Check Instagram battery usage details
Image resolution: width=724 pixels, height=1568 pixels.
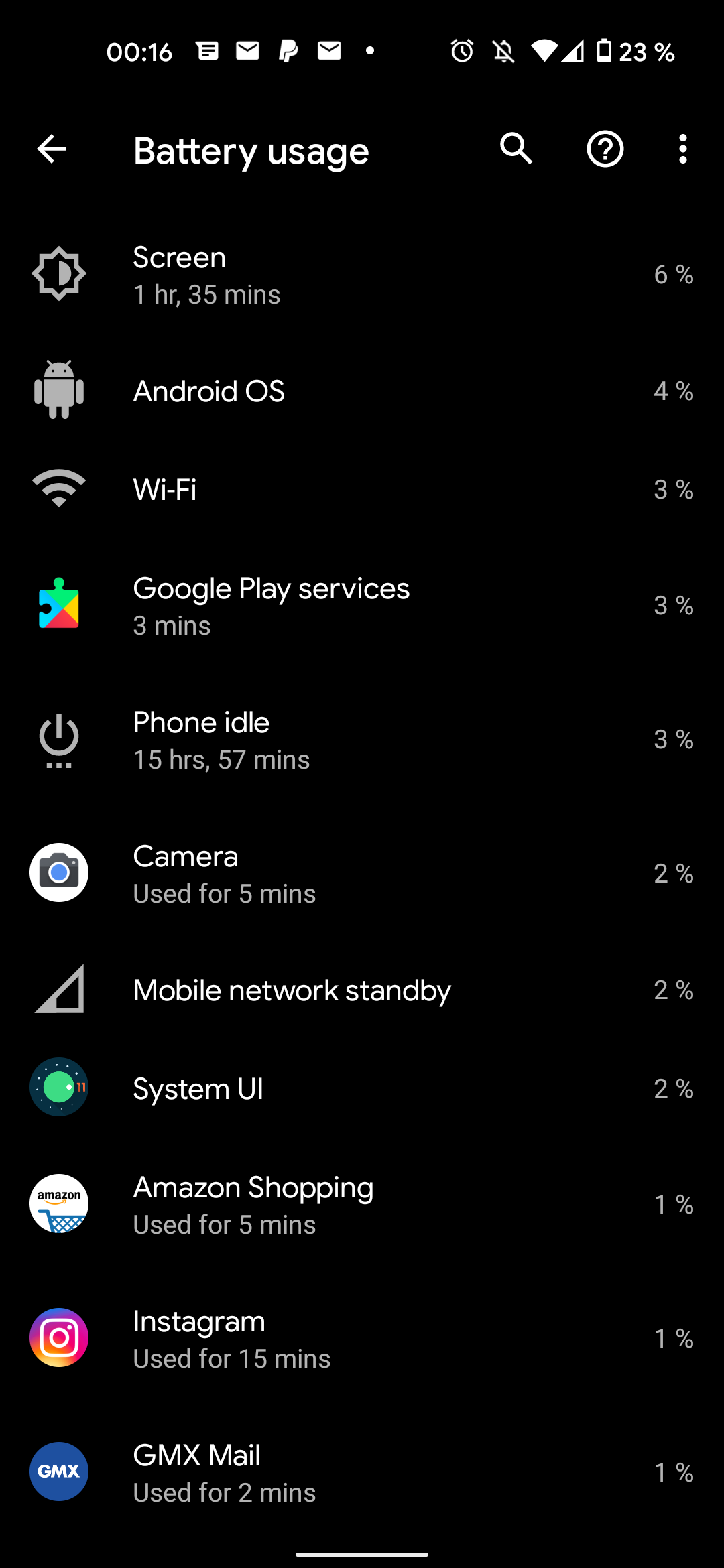pos(362,1339)
